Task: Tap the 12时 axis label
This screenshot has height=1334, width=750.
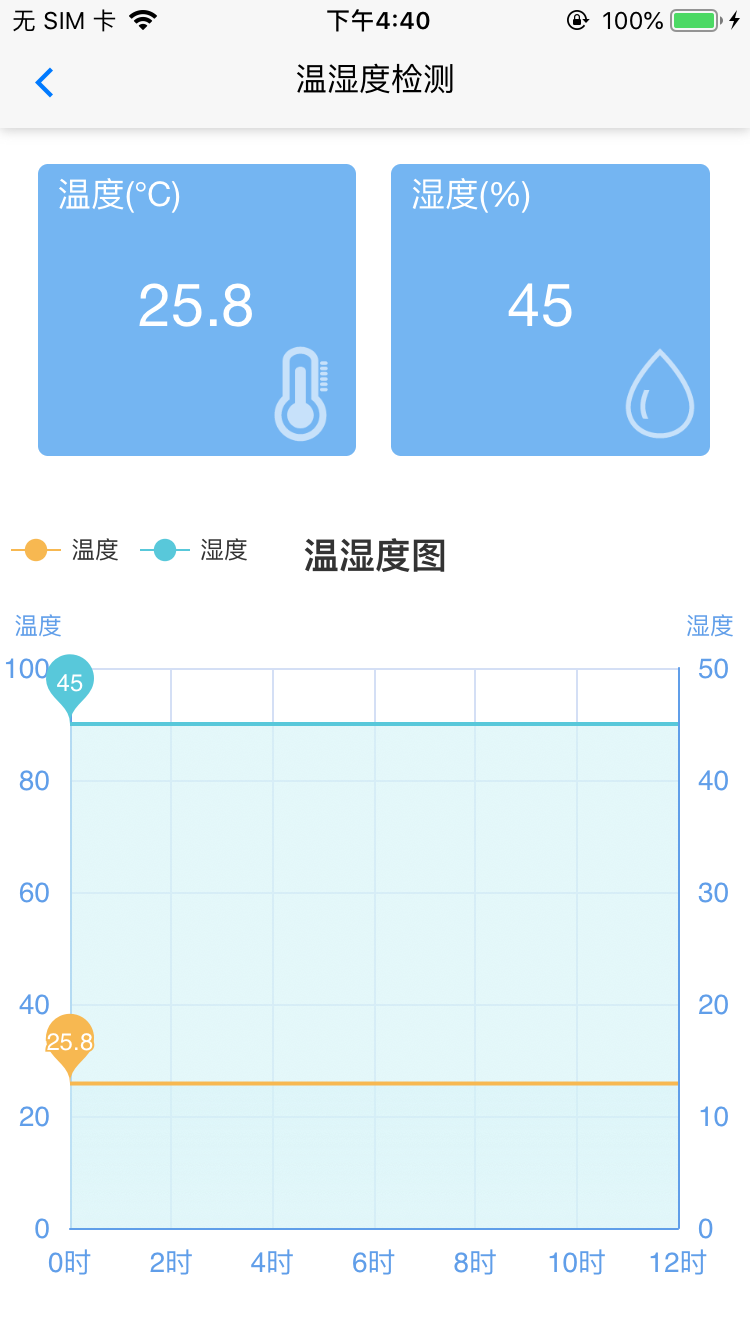Action: [x=679, y=1262]
